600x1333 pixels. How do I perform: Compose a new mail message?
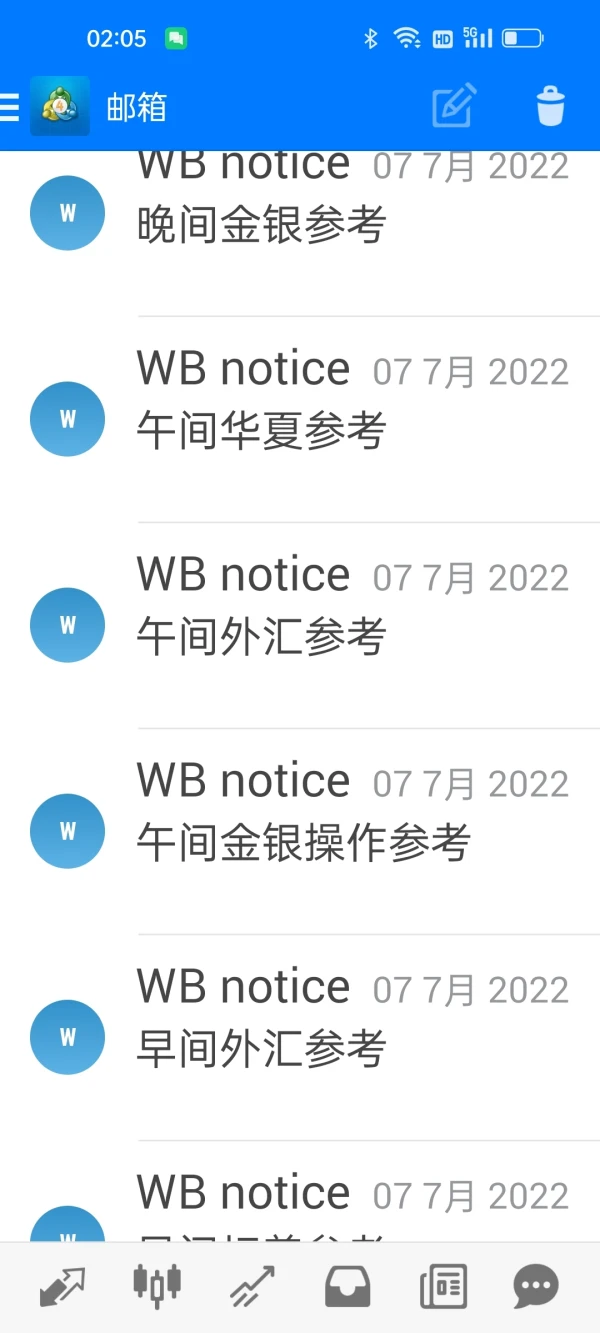point(454,105)
